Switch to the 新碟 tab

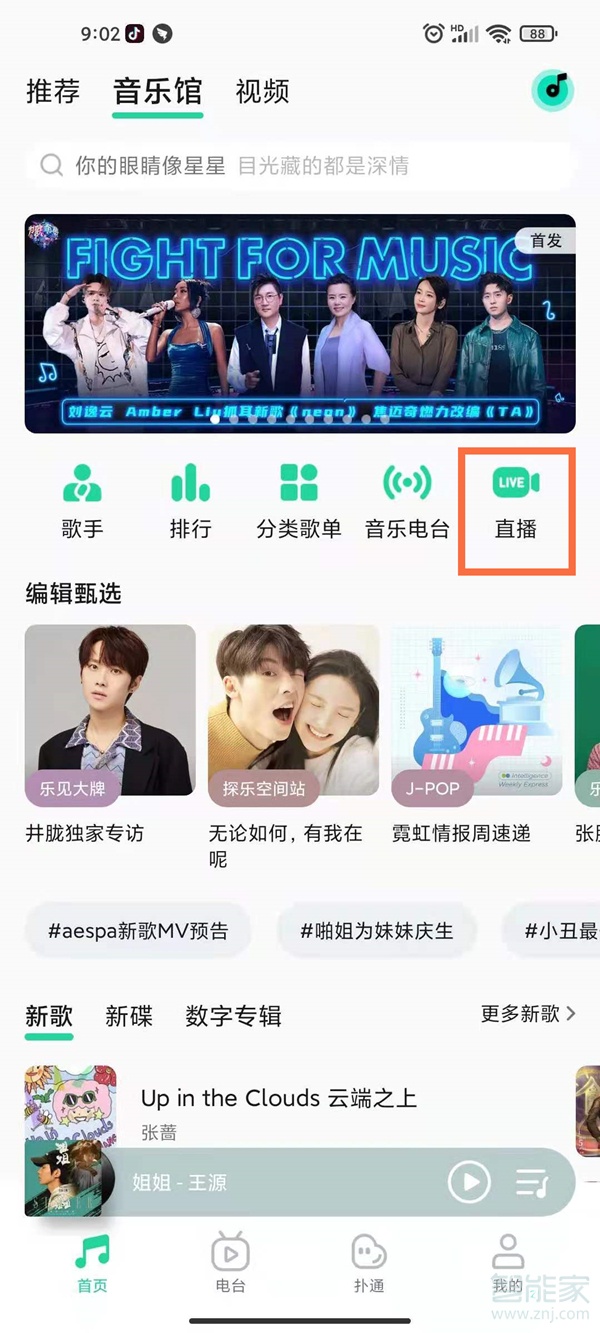pyautogui.click(x=129, y=1017)
